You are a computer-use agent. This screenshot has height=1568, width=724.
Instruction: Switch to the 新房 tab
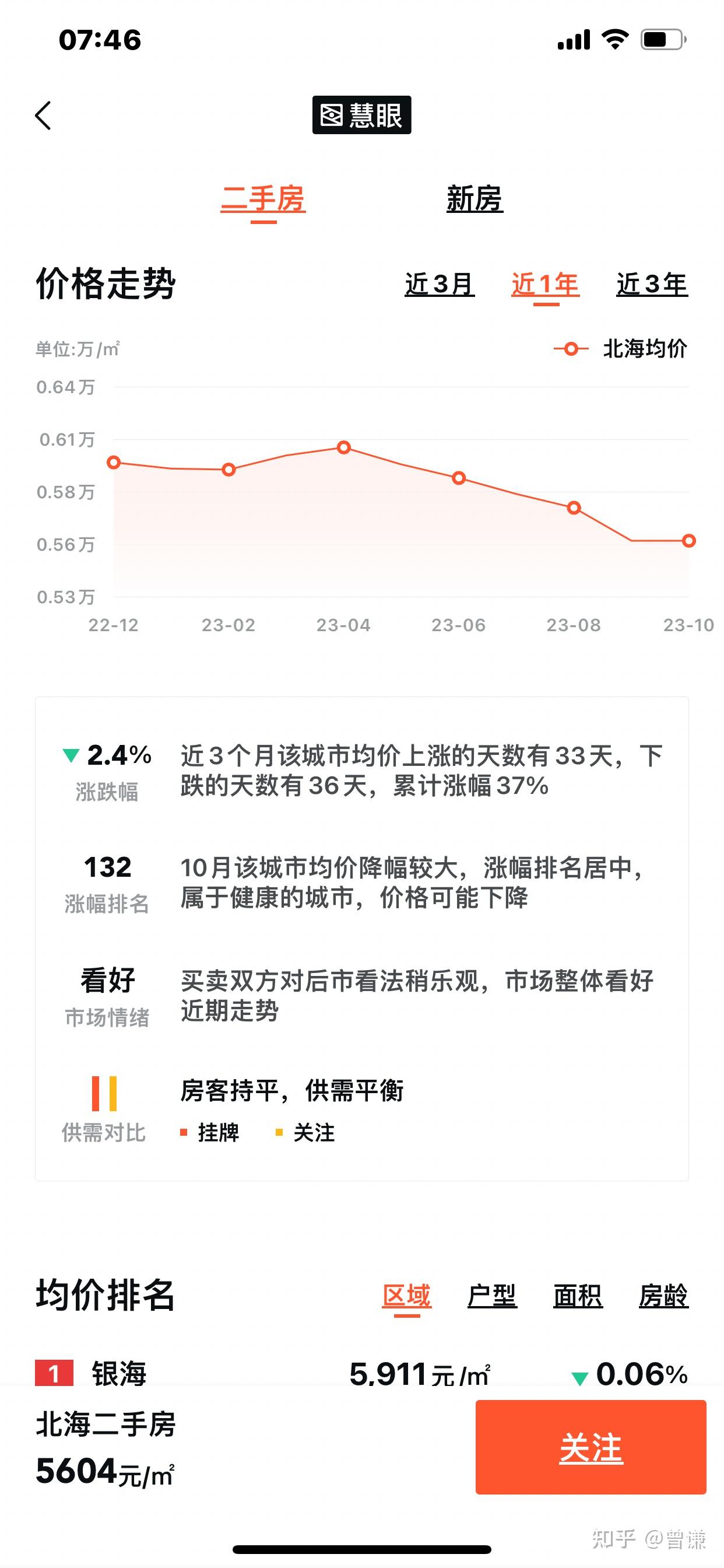coord(475,199)
